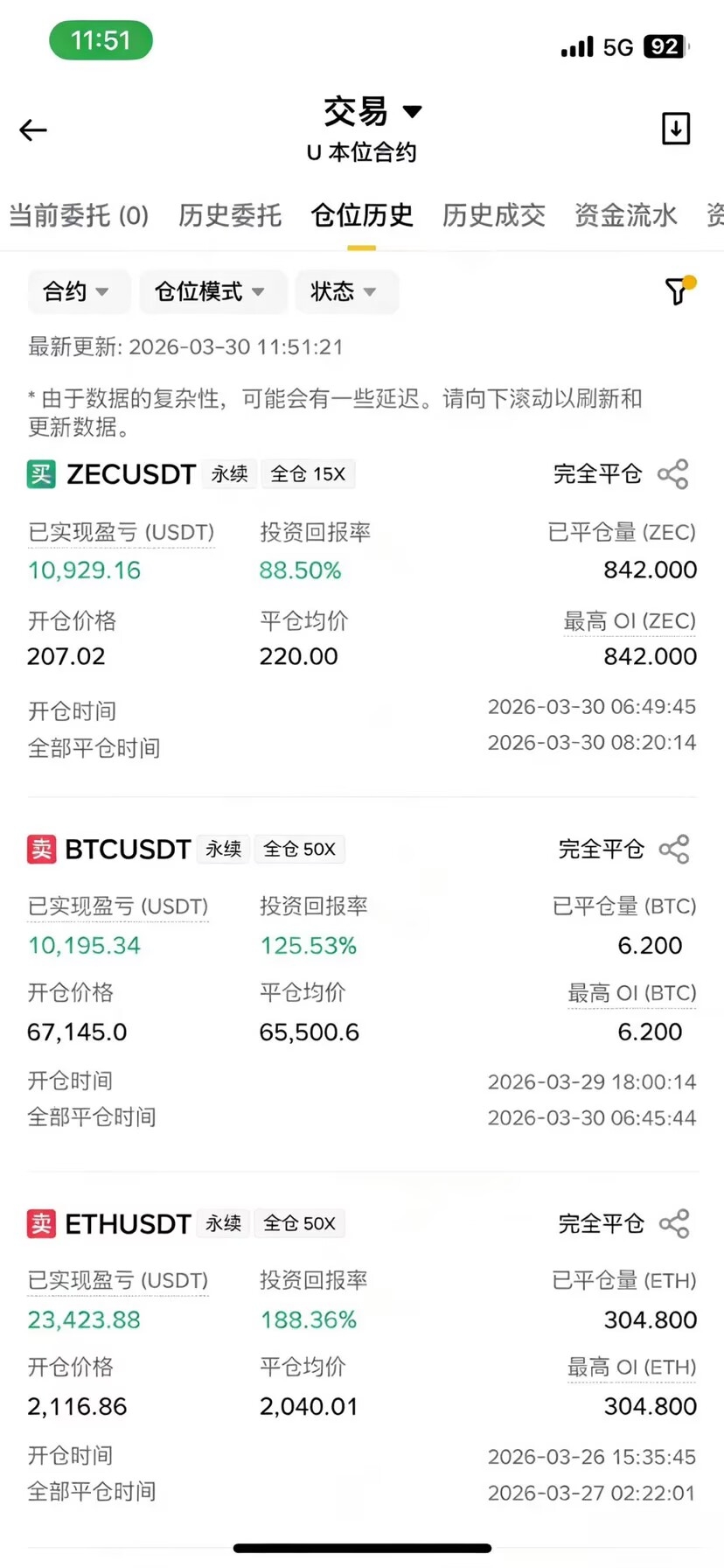Open the funnel filter icon
Viewport: 724px width, 1568px height.
[x=678, y=290]
